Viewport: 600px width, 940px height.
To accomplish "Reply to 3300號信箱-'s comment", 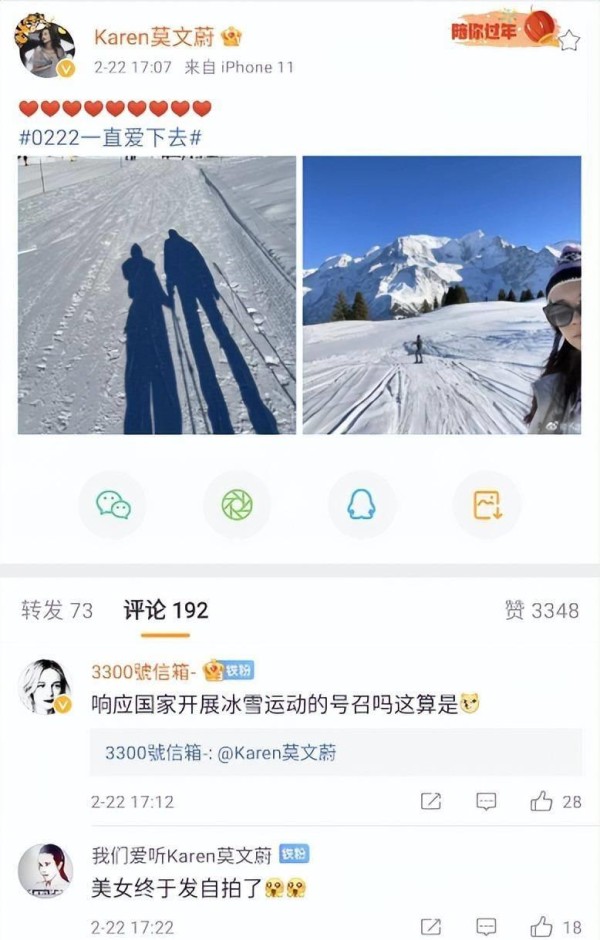I will pos(486,801).
